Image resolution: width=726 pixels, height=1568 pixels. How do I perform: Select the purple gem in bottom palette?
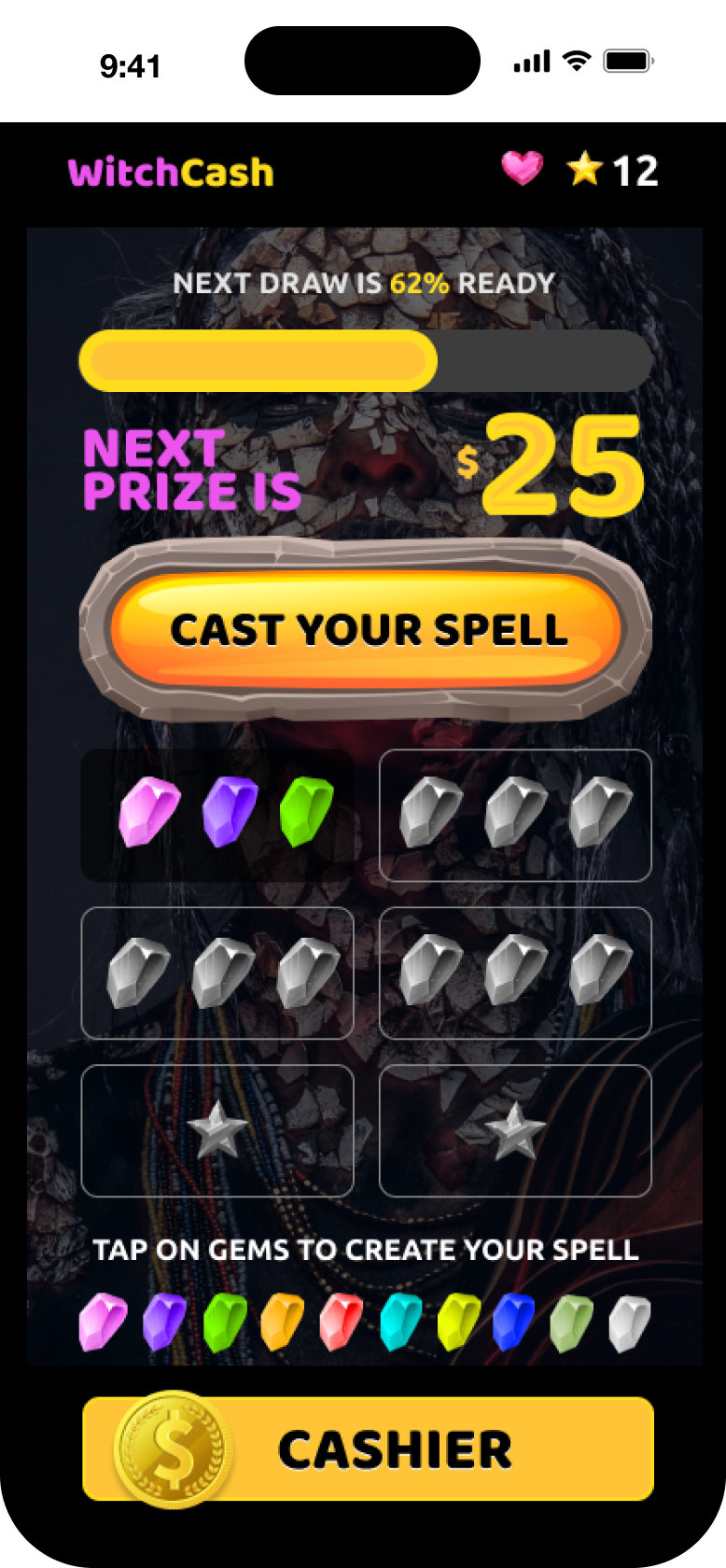(x=164, y=1323)
